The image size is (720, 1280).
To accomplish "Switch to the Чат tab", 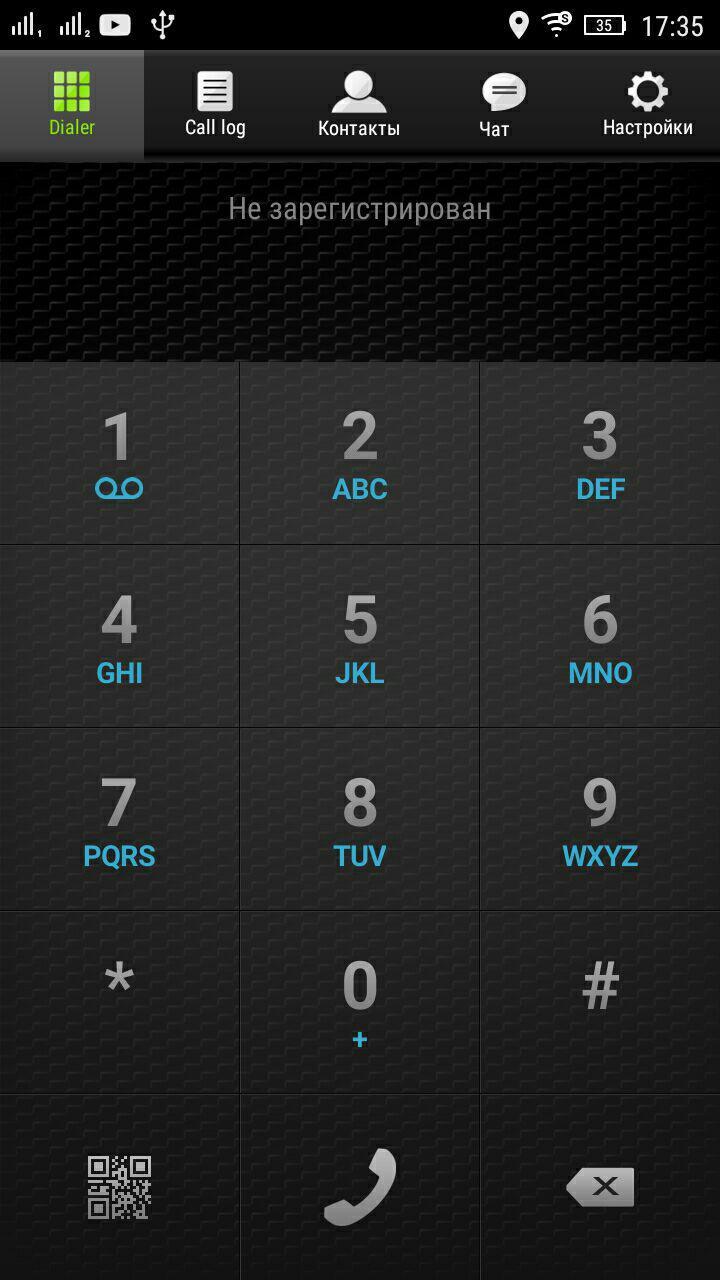I will (x=503, y=105).
